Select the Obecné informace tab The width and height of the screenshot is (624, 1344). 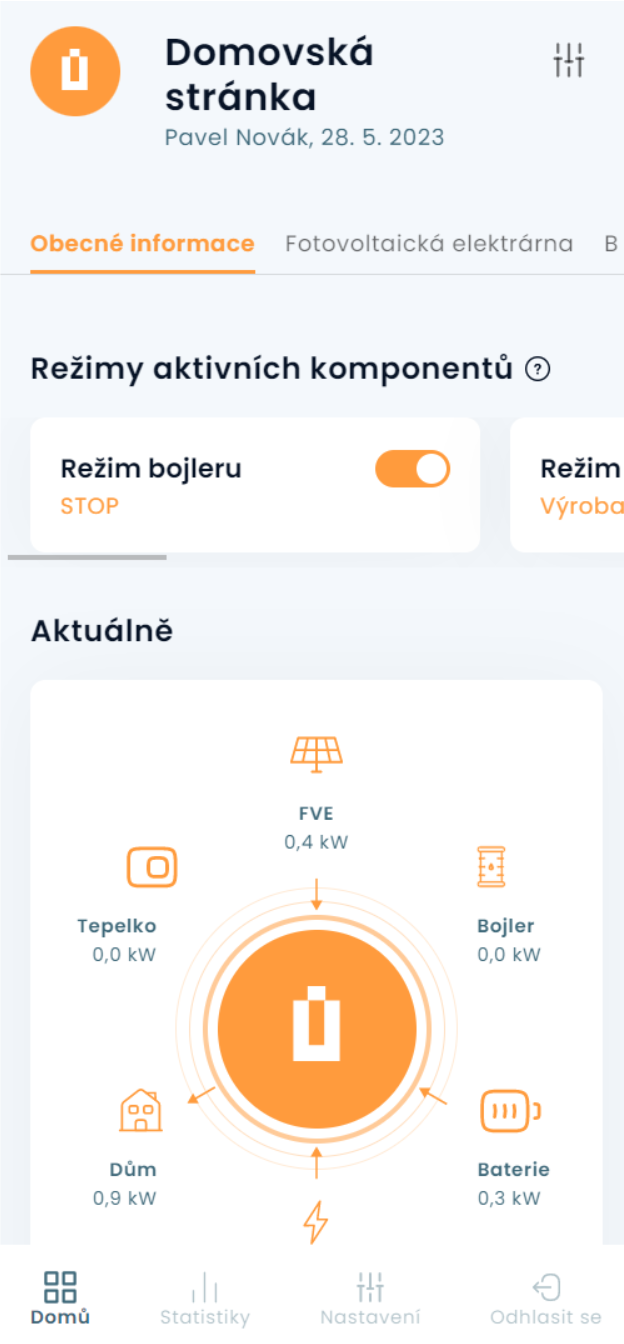click(x=142, y=244)
